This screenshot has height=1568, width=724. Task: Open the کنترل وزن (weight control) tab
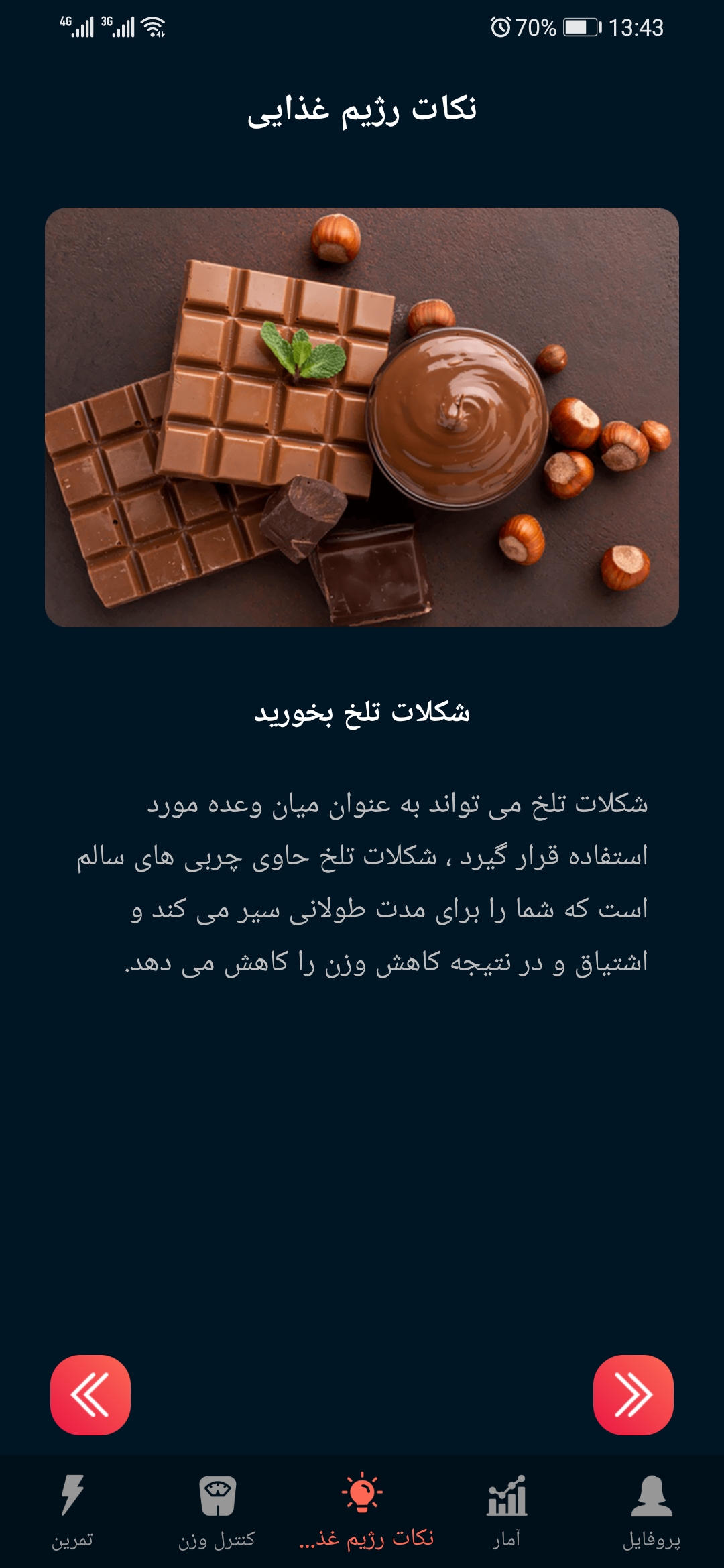click(x=217, y=1511)
